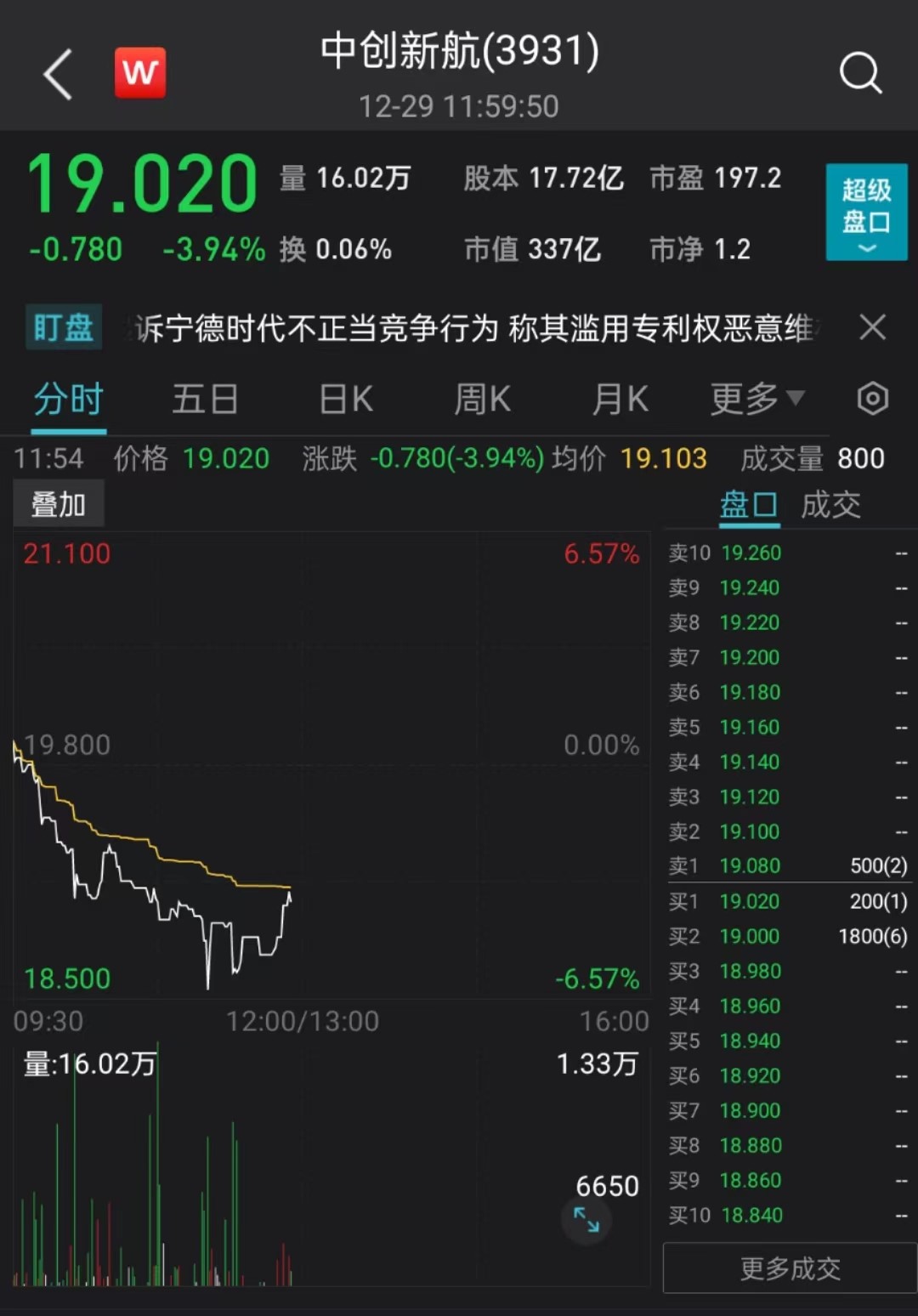Select the 五日 tab
This screenshot has height=1316, width=918.
click(204, 398)
